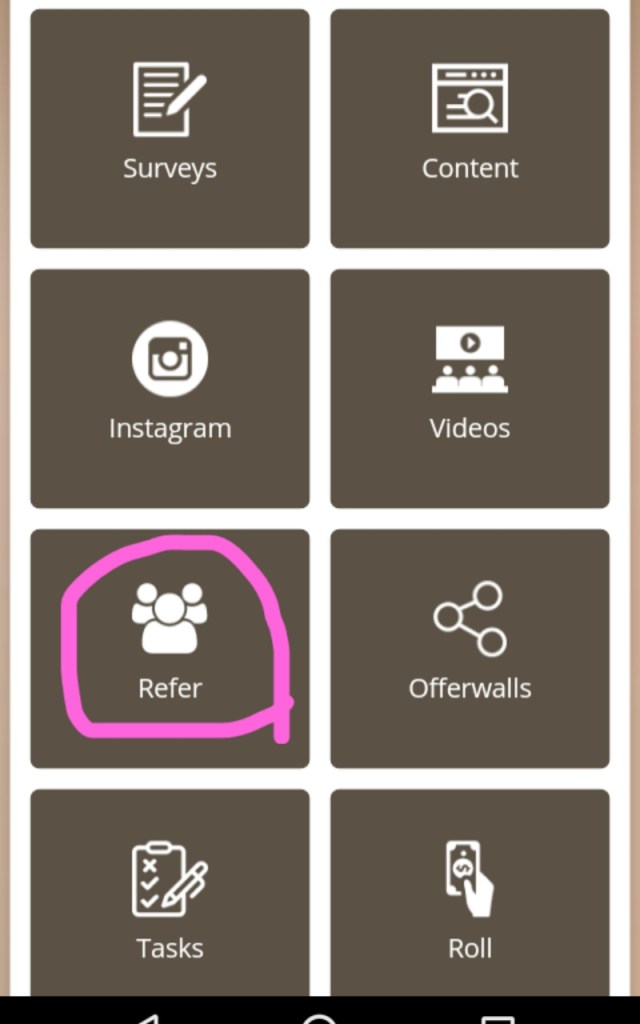
Task: Open the Content section
Action: click(x=470, y=128)
